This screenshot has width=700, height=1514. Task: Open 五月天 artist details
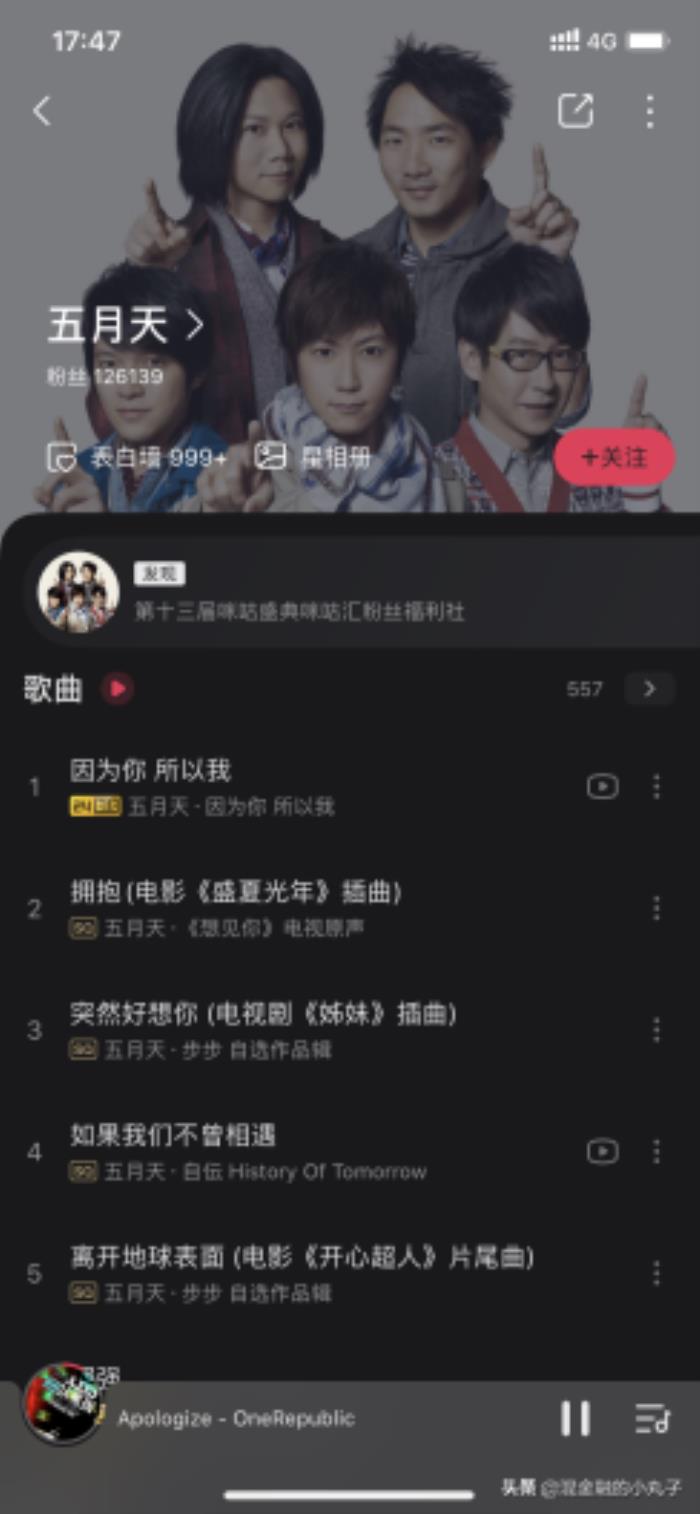(x=125, y=325)
